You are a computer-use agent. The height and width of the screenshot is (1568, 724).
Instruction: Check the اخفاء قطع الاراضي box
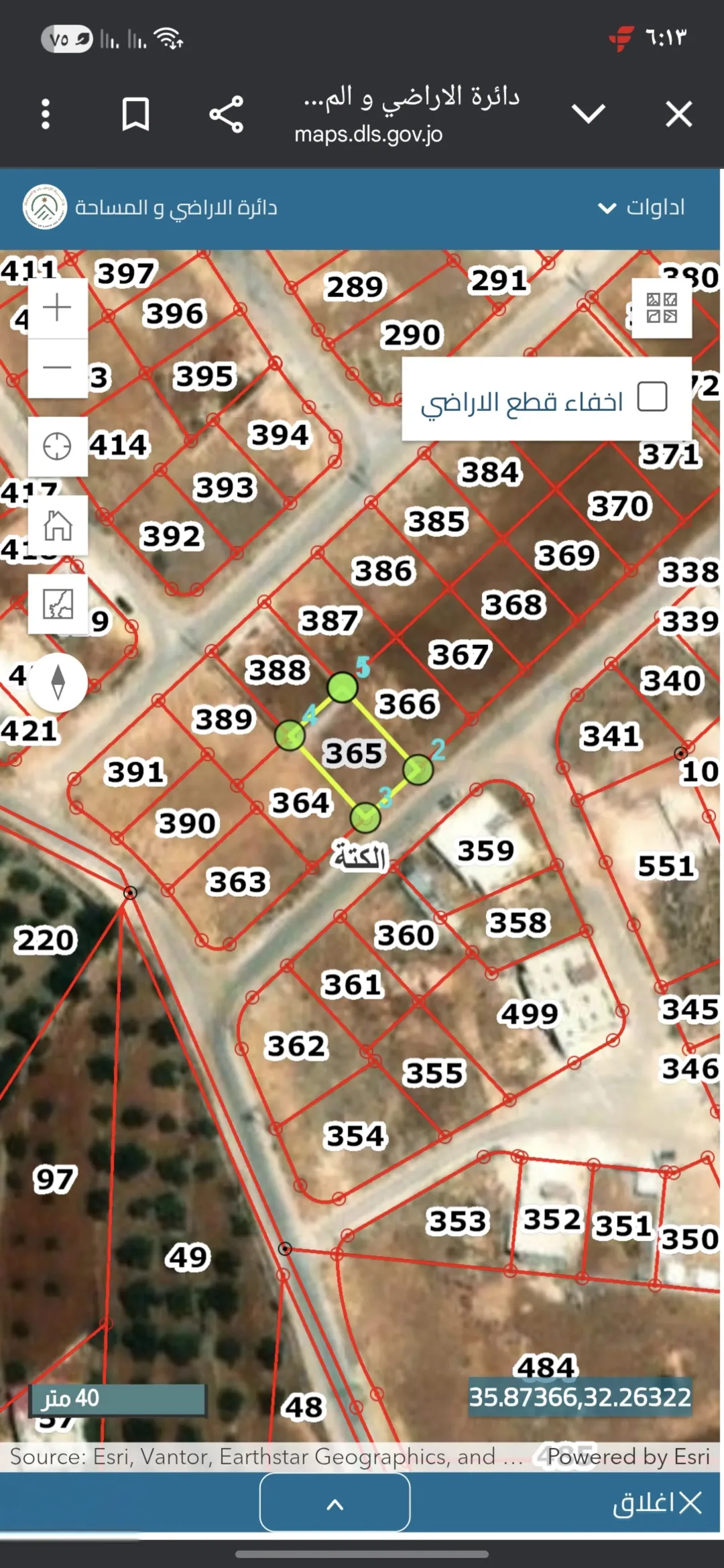pyautogui.click(x=652, y=396)
